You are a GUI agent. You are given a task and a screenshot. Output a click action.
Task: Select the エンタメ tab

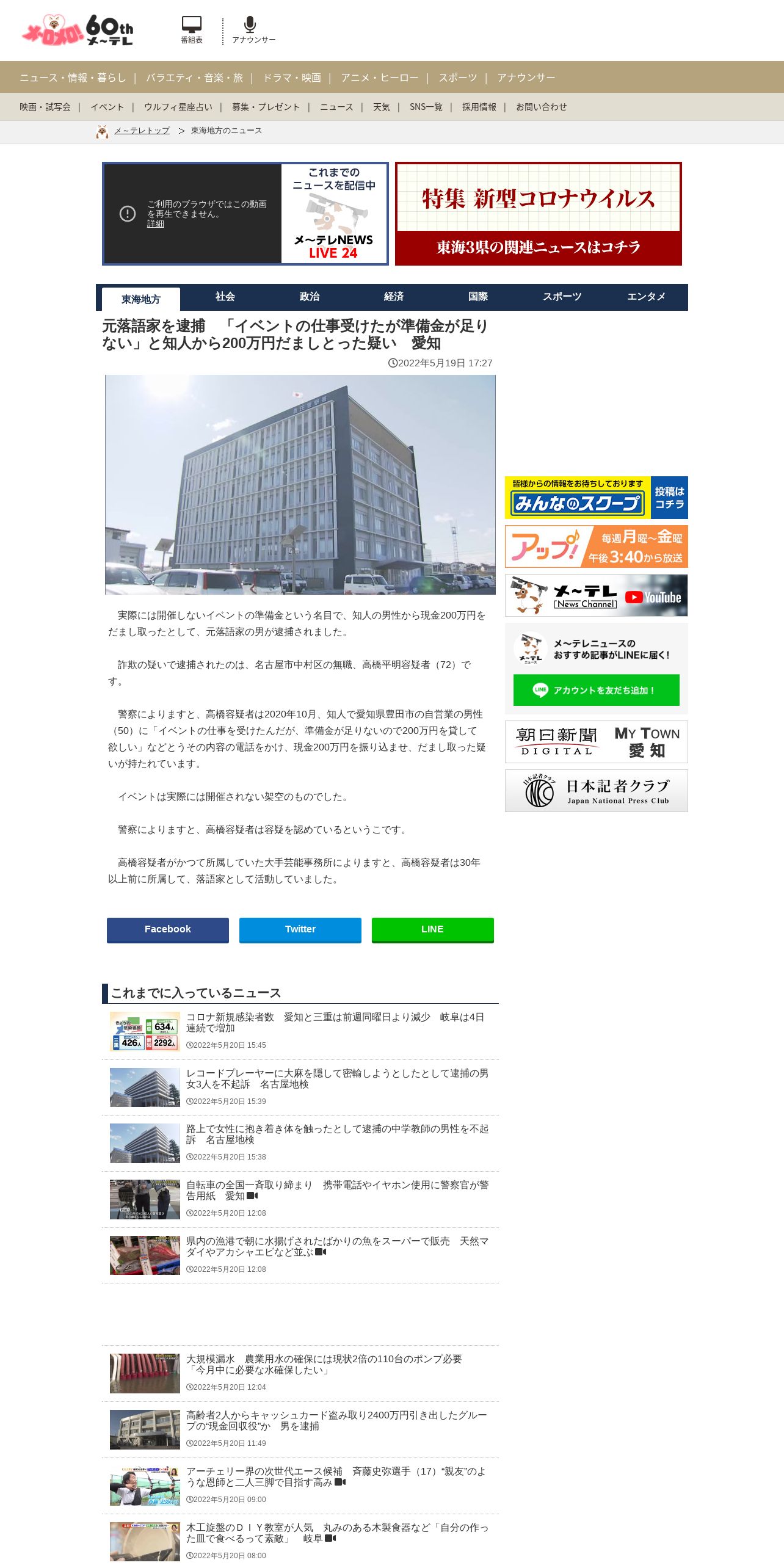click(x=646, y=297)
